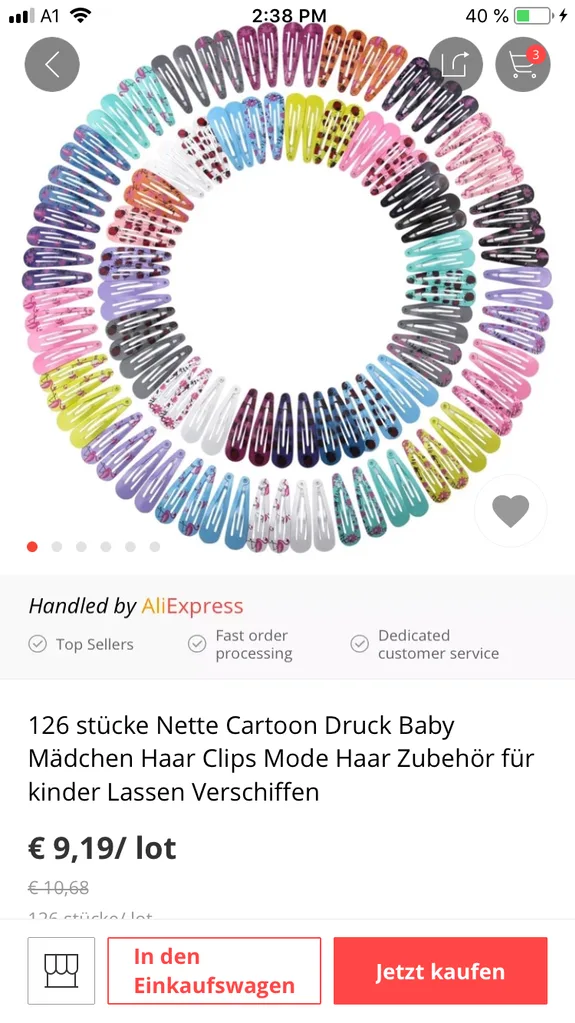Go back to the previous page
Screen dimensions: 575x1023
pos(52,64)
